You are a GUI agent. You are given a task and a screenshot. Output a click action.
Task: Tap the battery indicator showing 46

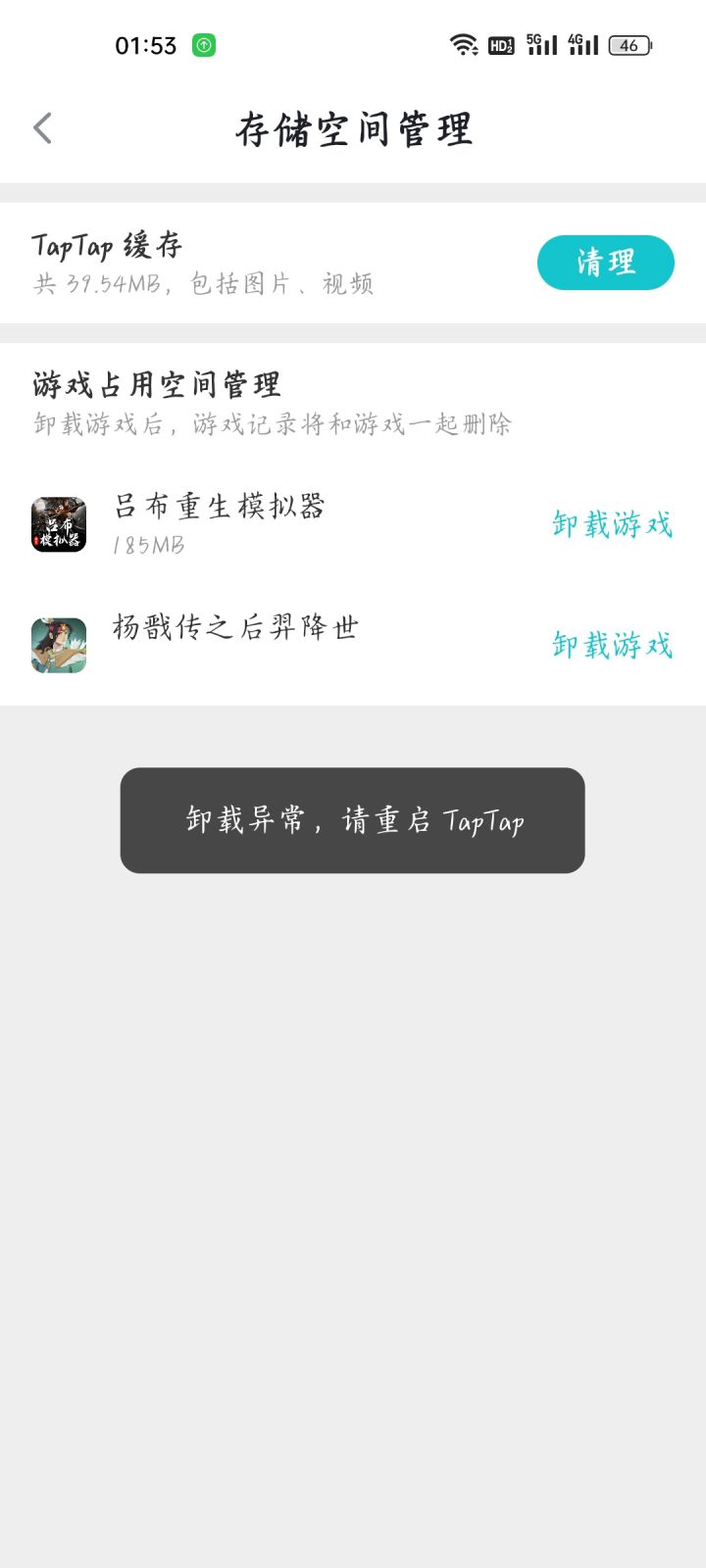point(630,45)
